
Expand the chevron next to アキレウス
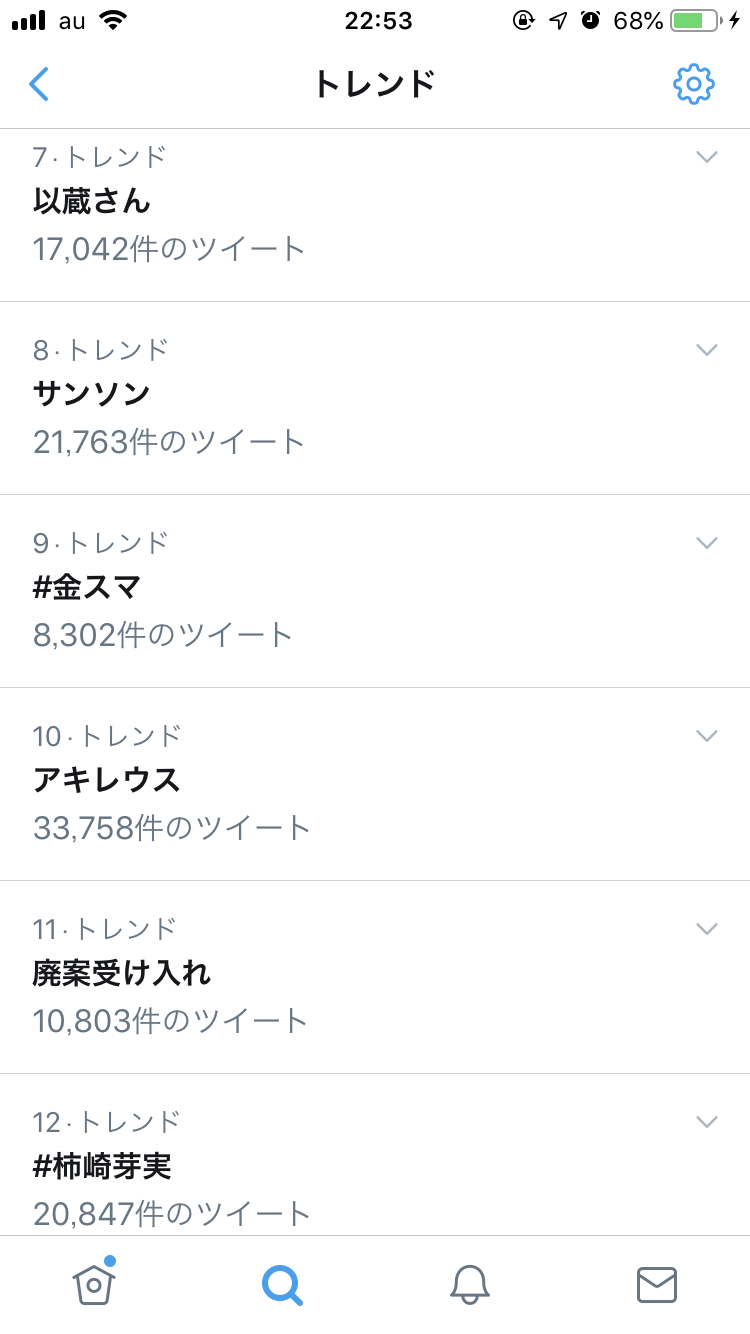click(x=707, y=736)
